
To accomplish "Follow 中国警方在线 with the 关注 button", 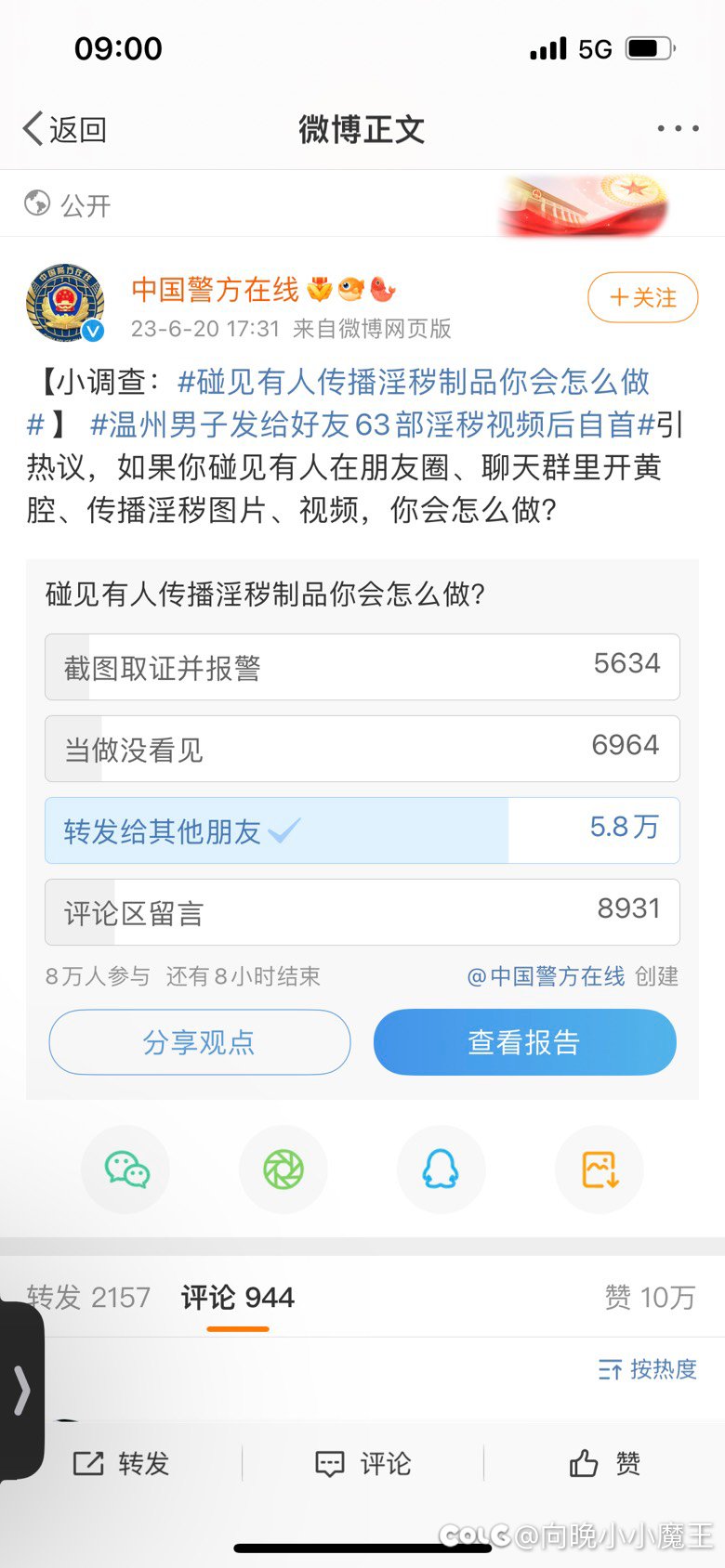I will coord(642,297).
